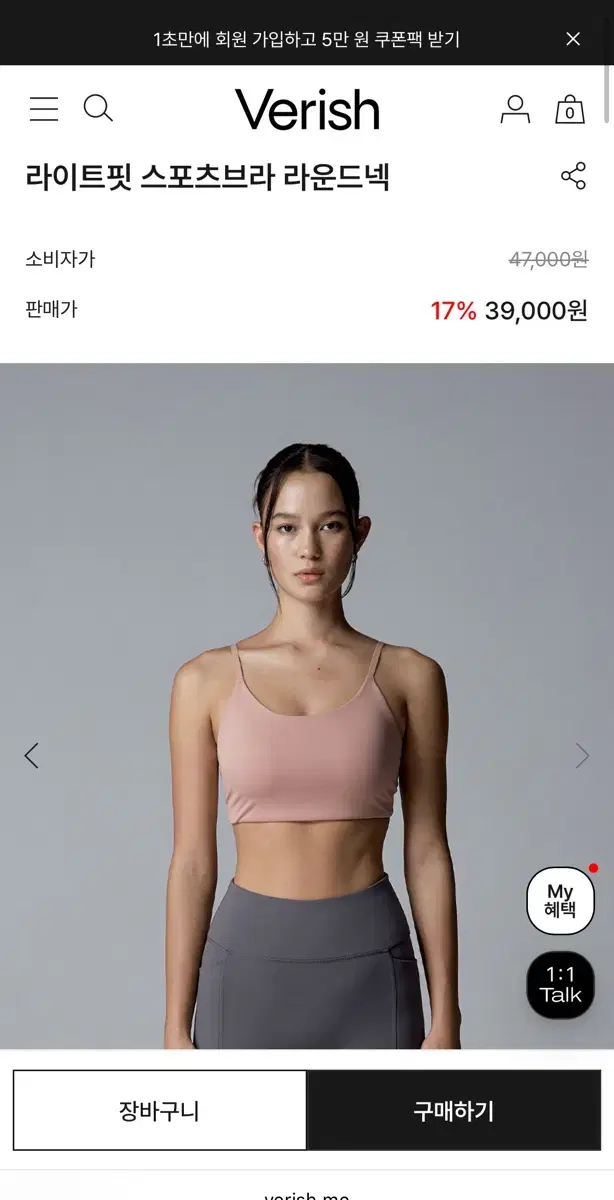Open the search icon
This screenshot has width=614, height=1200.
pyautogui.click(x=98, y=108)
